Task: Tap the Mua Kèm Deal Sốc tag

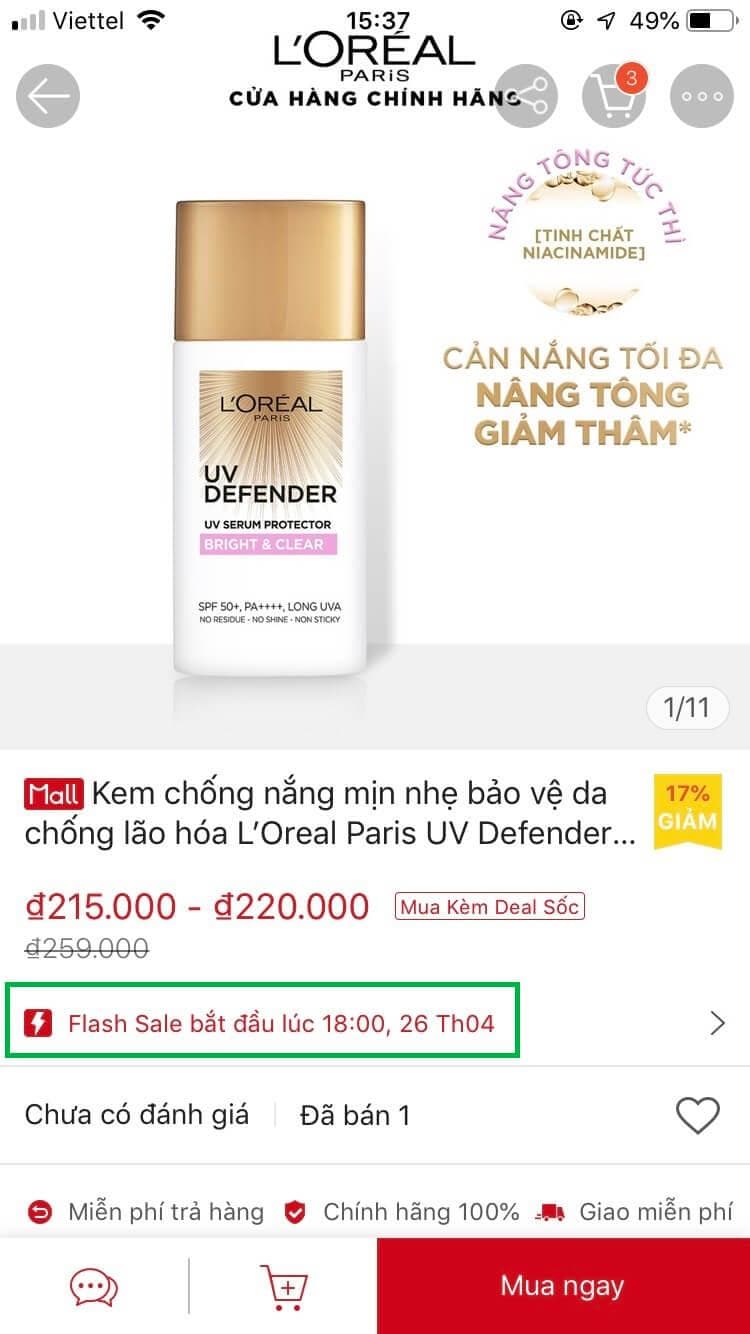Action: pyautogui.click(x=490, y=907)
